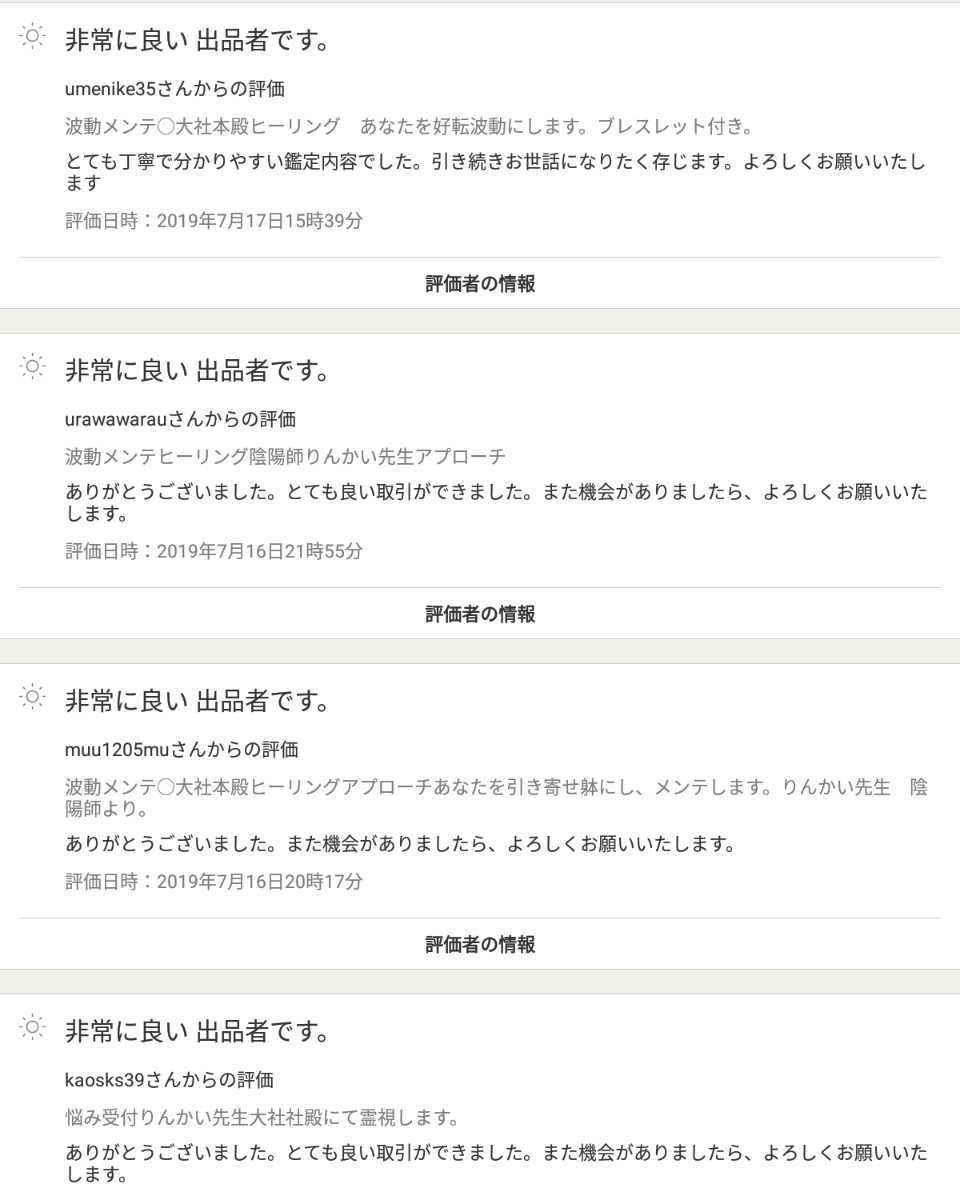The height and width of the screenshot is (1200, 960).
Task: Select the first 非常に良い 出品者です heading
Action: (195, 41)
